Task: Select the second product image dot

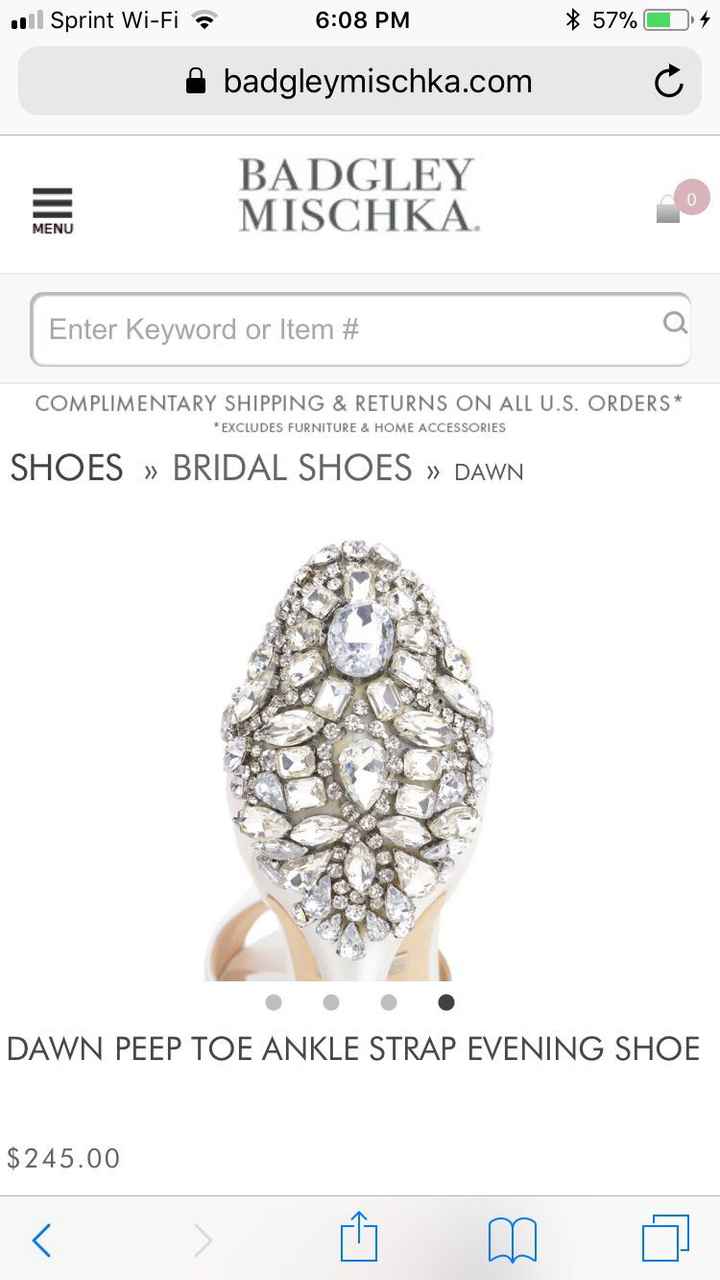Action: (331, 1002)
